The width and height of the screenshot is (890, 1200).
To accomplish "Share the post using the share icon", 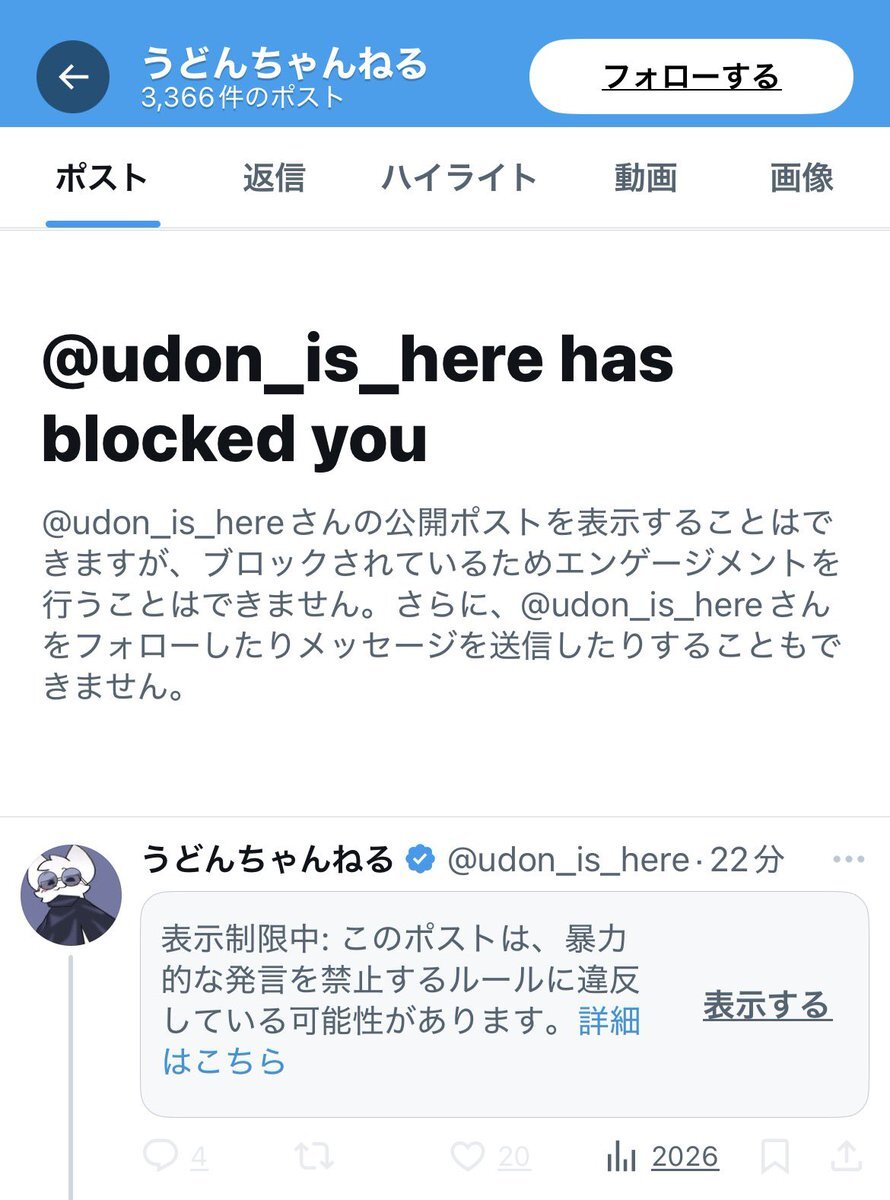I will coord(846,1157).
